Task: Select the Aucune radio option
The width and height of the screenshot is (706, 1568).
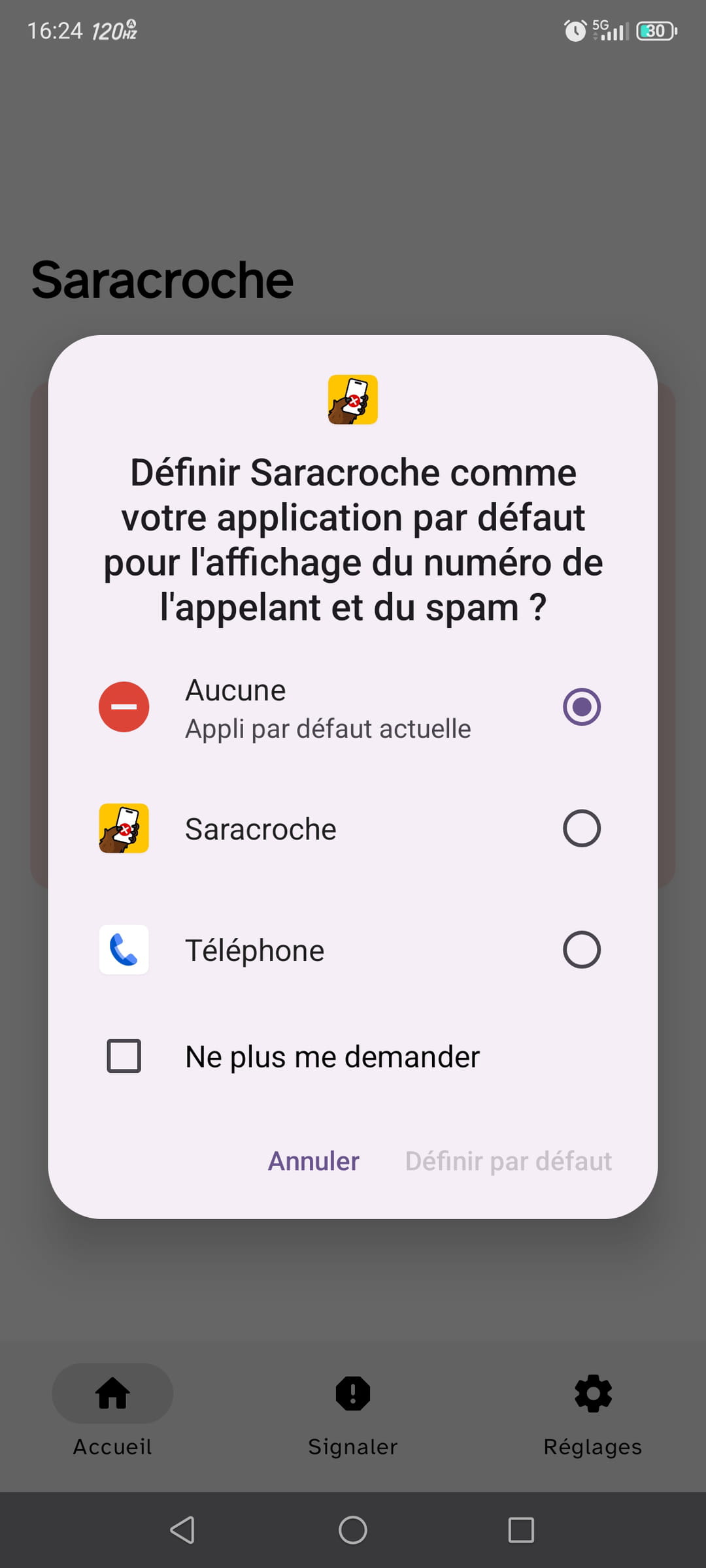Action: point(581,707)
